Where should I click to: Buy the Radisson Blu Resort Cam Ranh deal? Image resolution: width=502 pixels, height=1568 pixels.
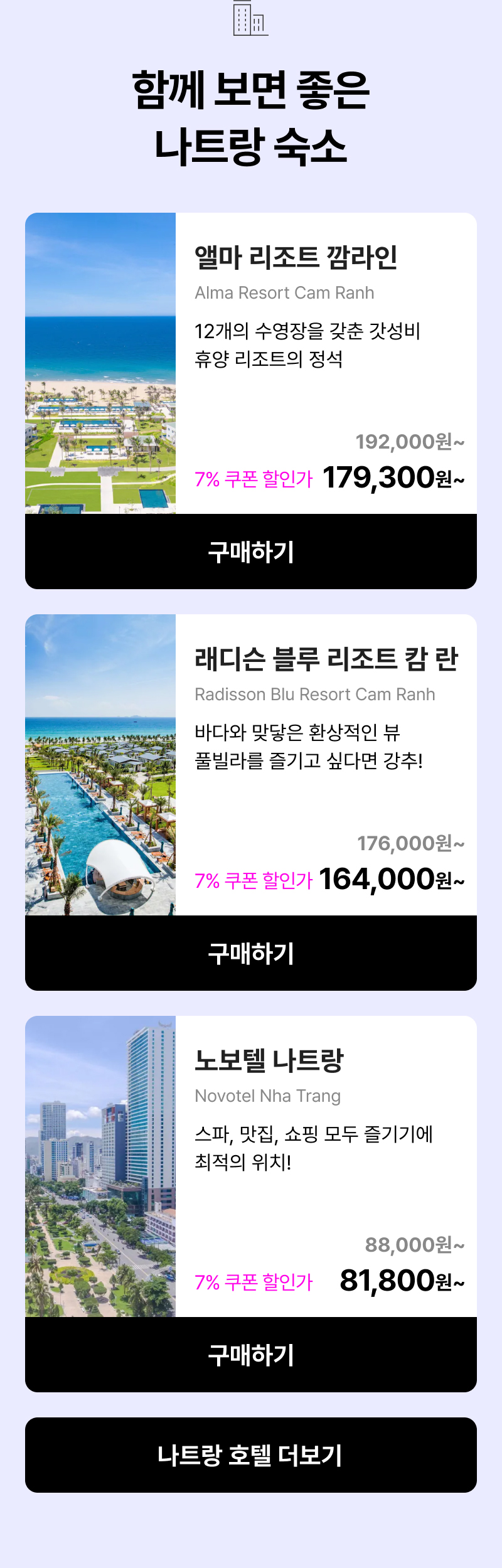[x=251, y=953]
